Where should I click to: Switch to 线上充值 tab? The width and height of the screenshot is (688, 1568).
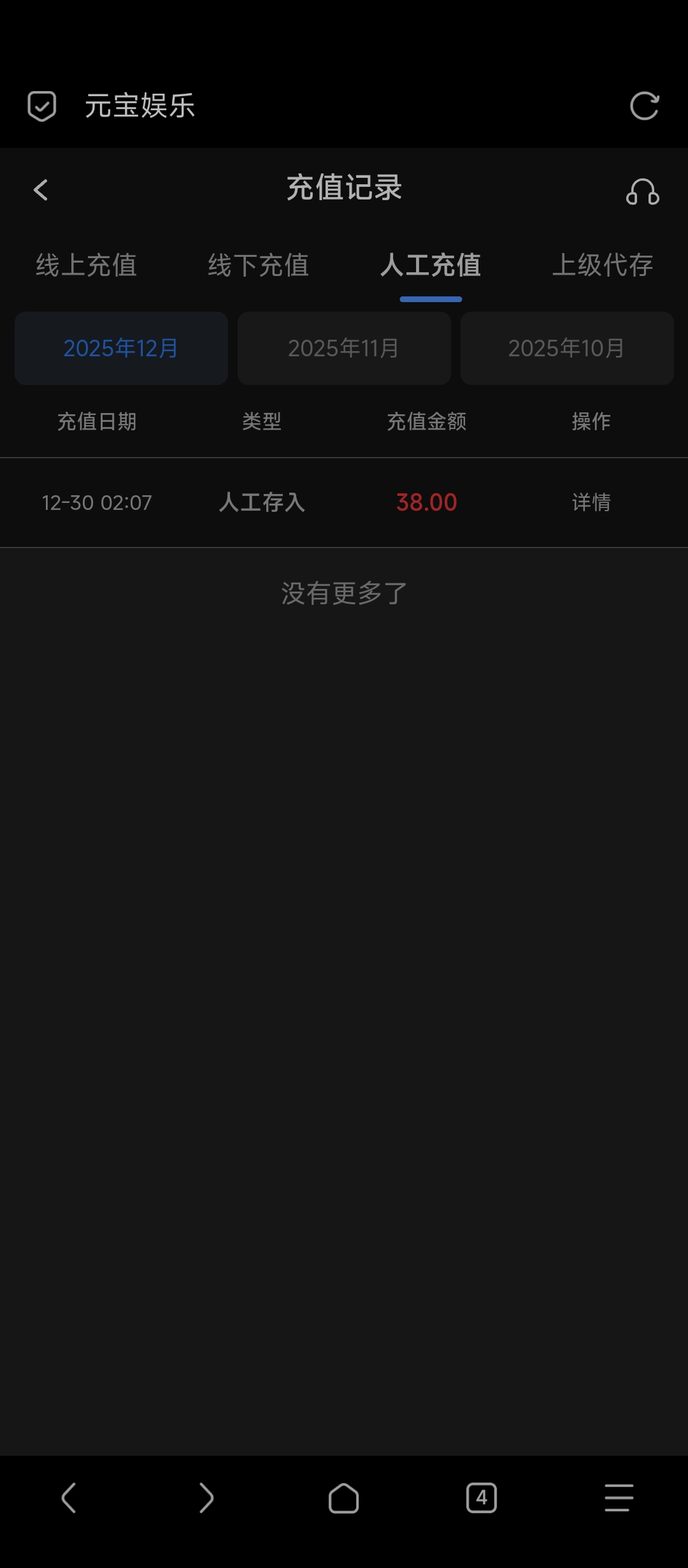coord(86,265)
